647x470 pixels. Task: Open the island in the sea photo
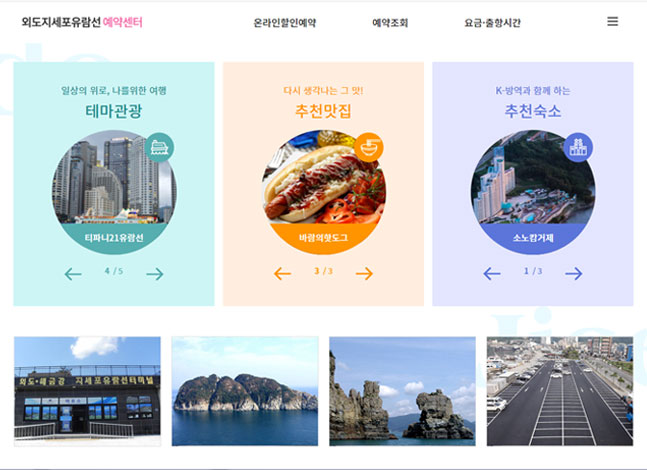tap(245, 391)
